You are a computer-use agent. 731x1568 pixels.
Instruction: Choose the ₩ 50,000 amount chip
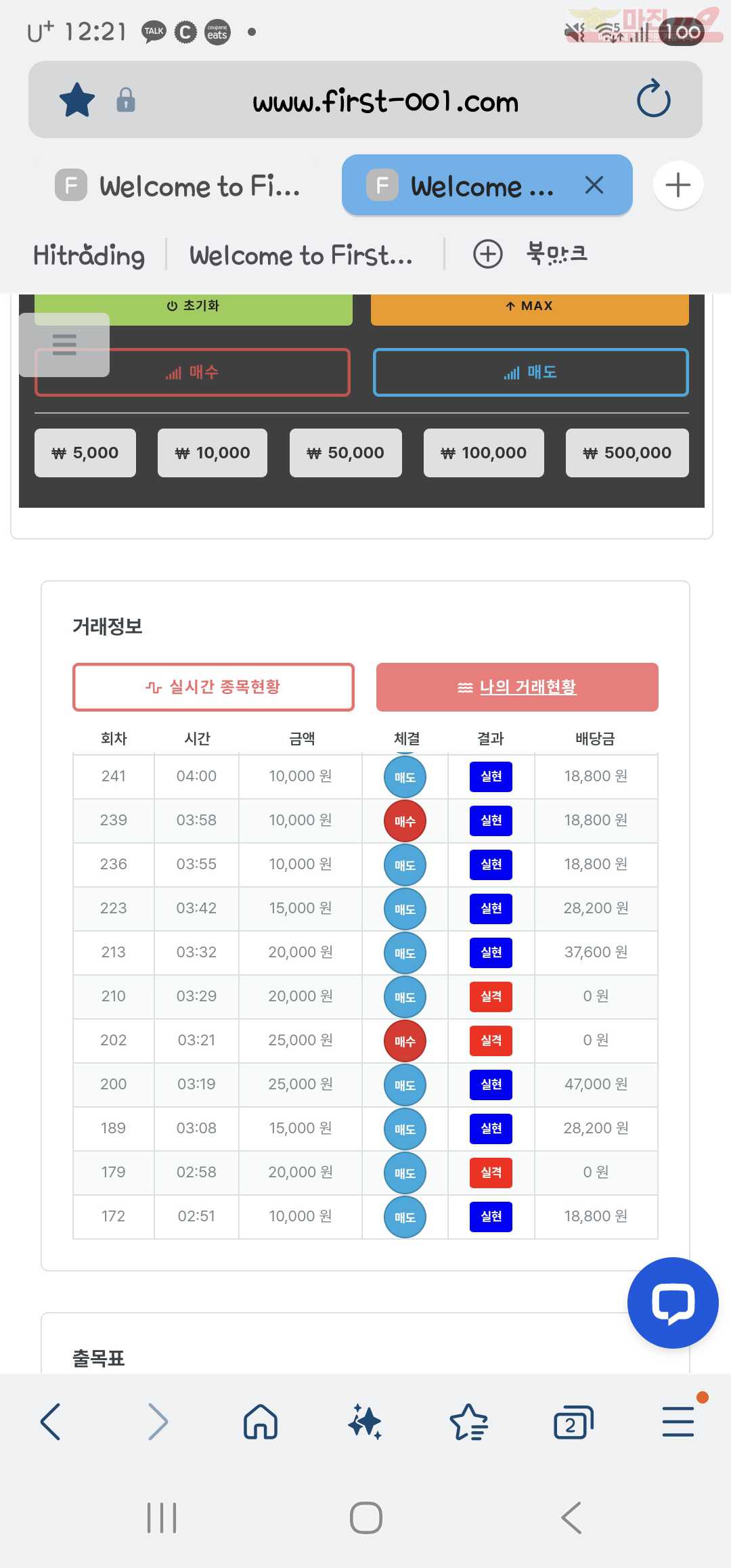click(345, 453)
